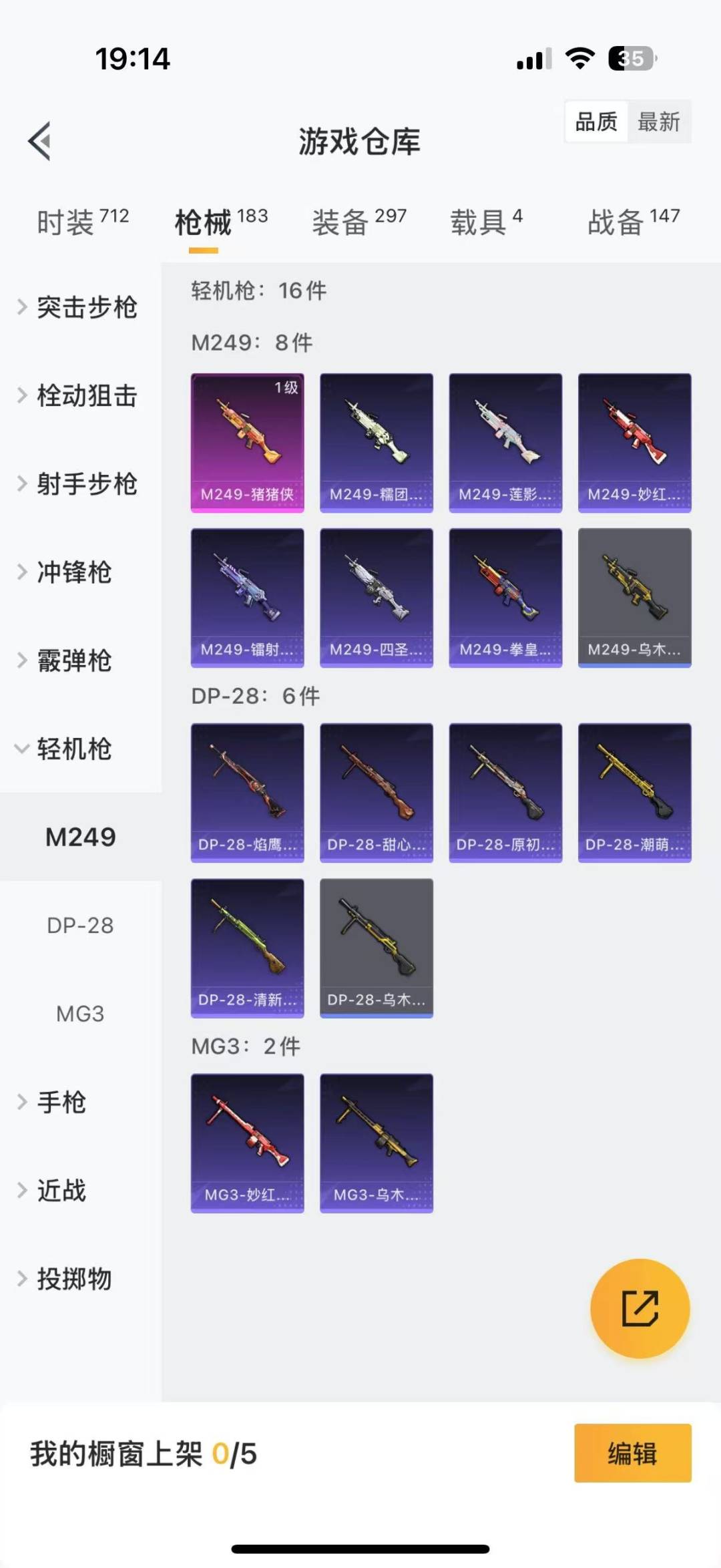
Task: Sort items by 最新
Action: [658, 122]
